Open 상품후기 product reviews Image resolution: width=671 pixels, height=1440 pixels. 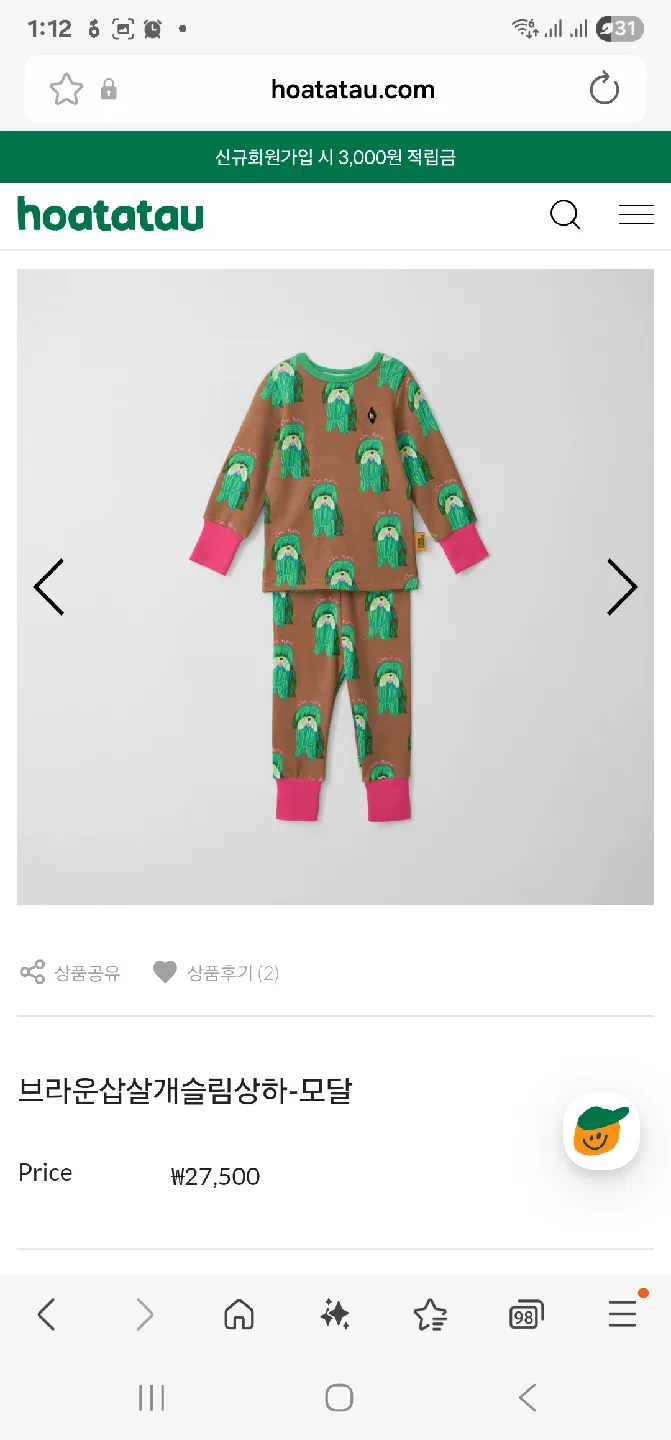pos(216,973)
